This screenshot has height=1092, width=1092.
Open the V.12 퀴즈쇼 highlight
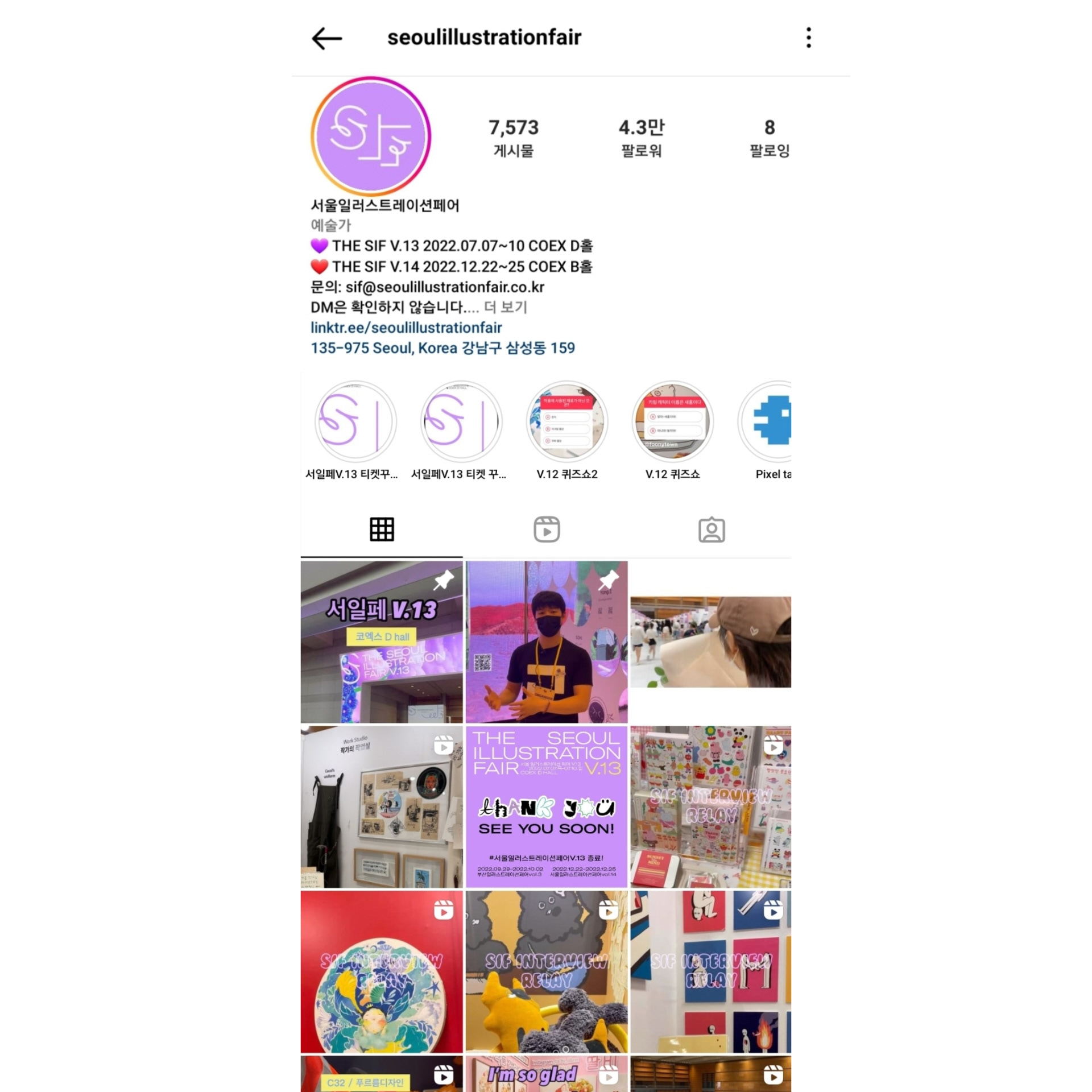672,422
